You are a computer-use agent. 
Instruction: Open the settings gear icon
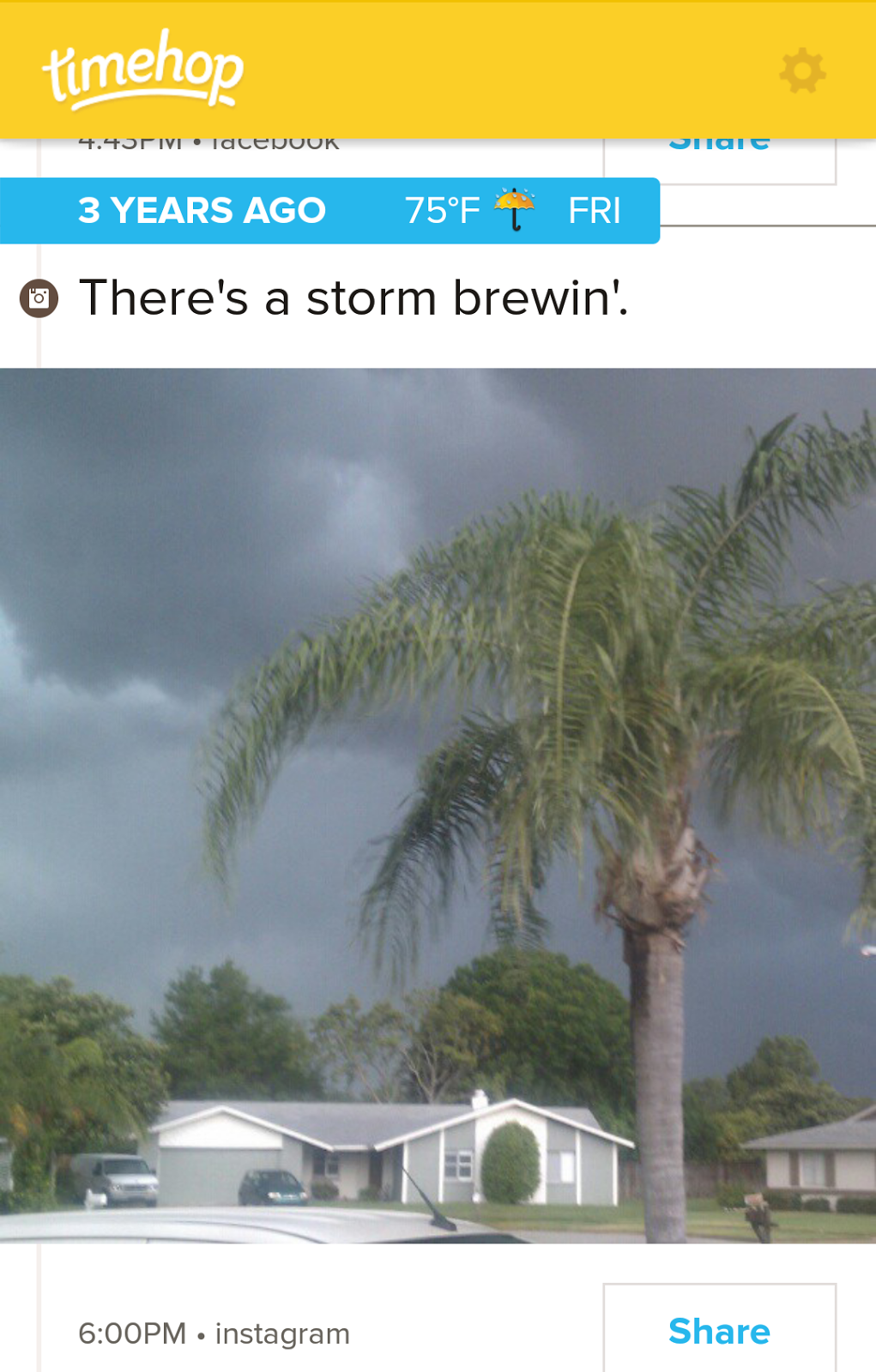(x=802, y=71)
